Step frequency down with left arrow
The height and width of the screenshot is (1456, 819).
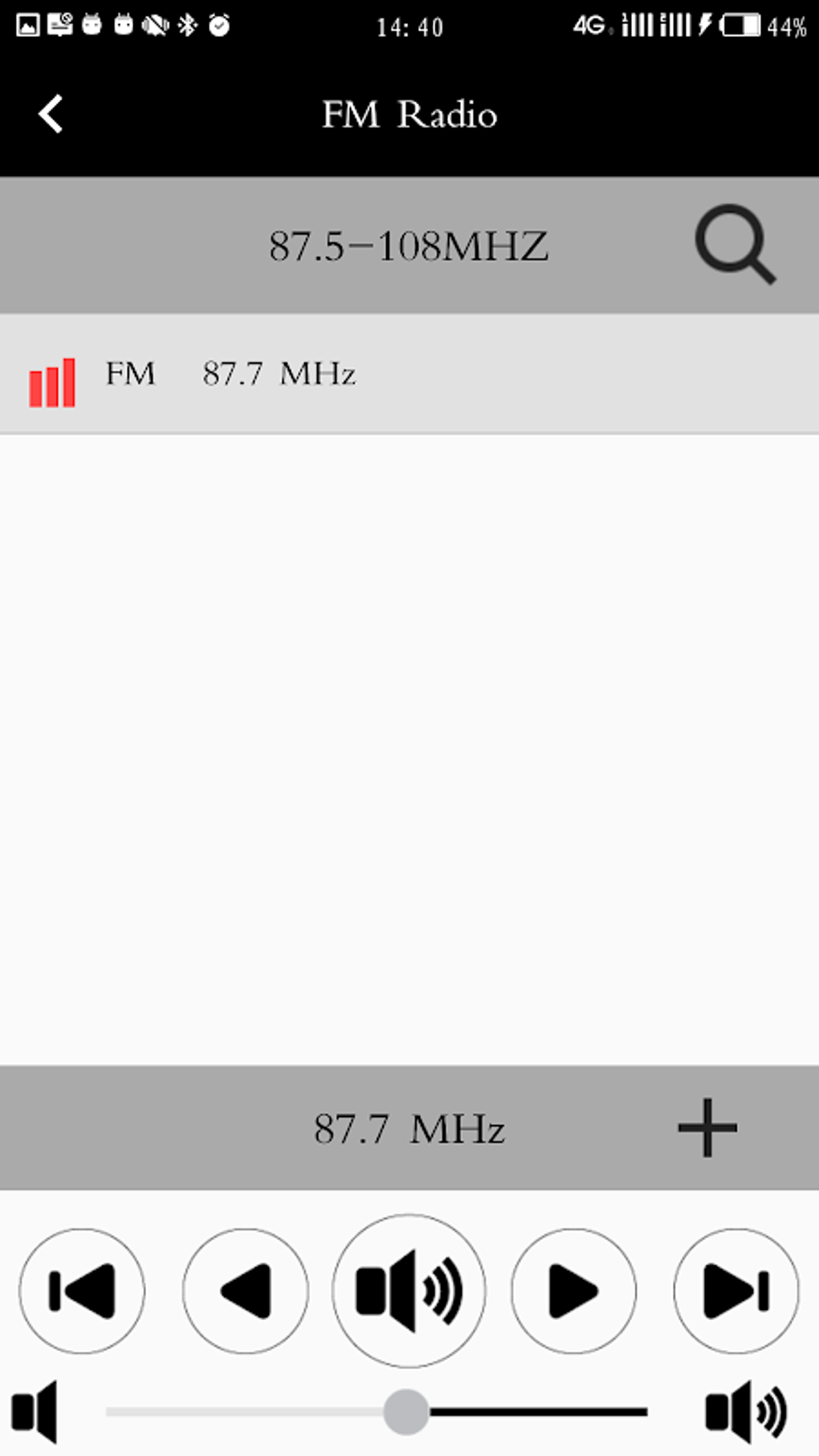(x=246, y=1291)
